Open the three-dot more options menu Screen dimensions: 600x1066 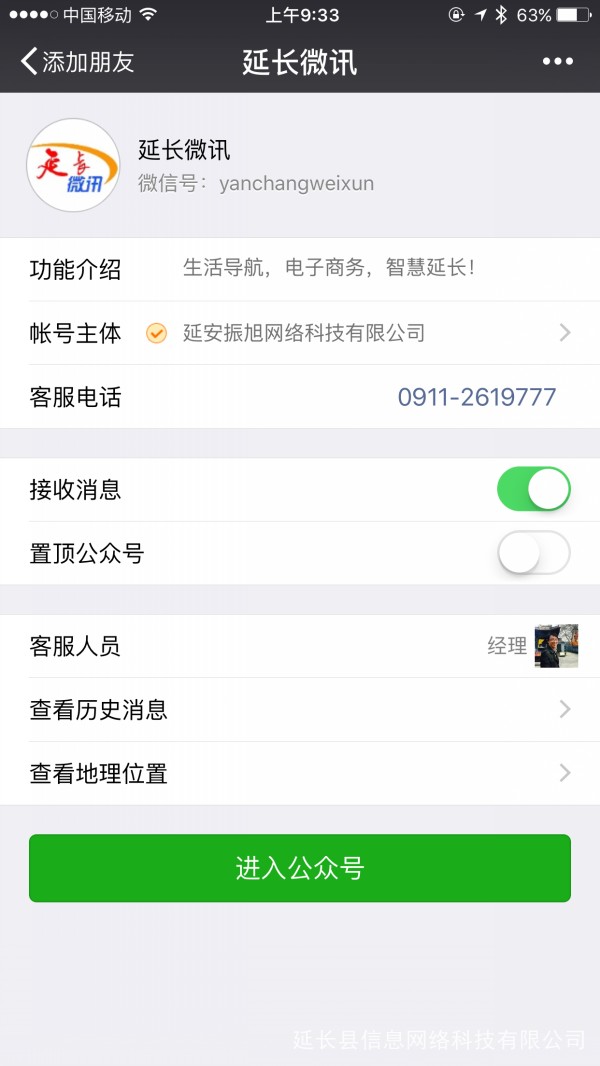tap(557, 62)
